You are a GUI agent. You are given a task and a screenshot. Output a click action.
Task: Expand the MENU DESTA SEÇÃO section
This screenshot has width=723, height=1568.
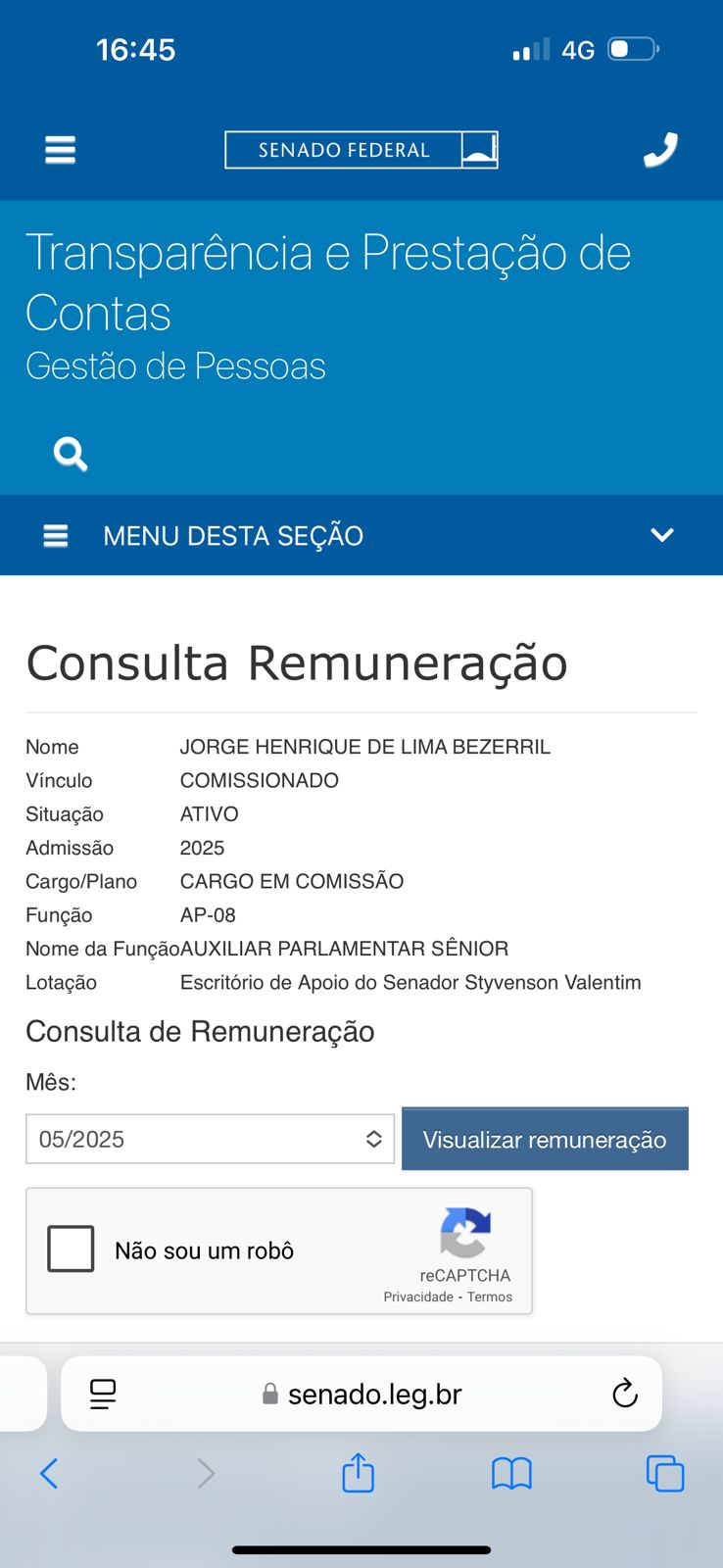pos(361,535)
